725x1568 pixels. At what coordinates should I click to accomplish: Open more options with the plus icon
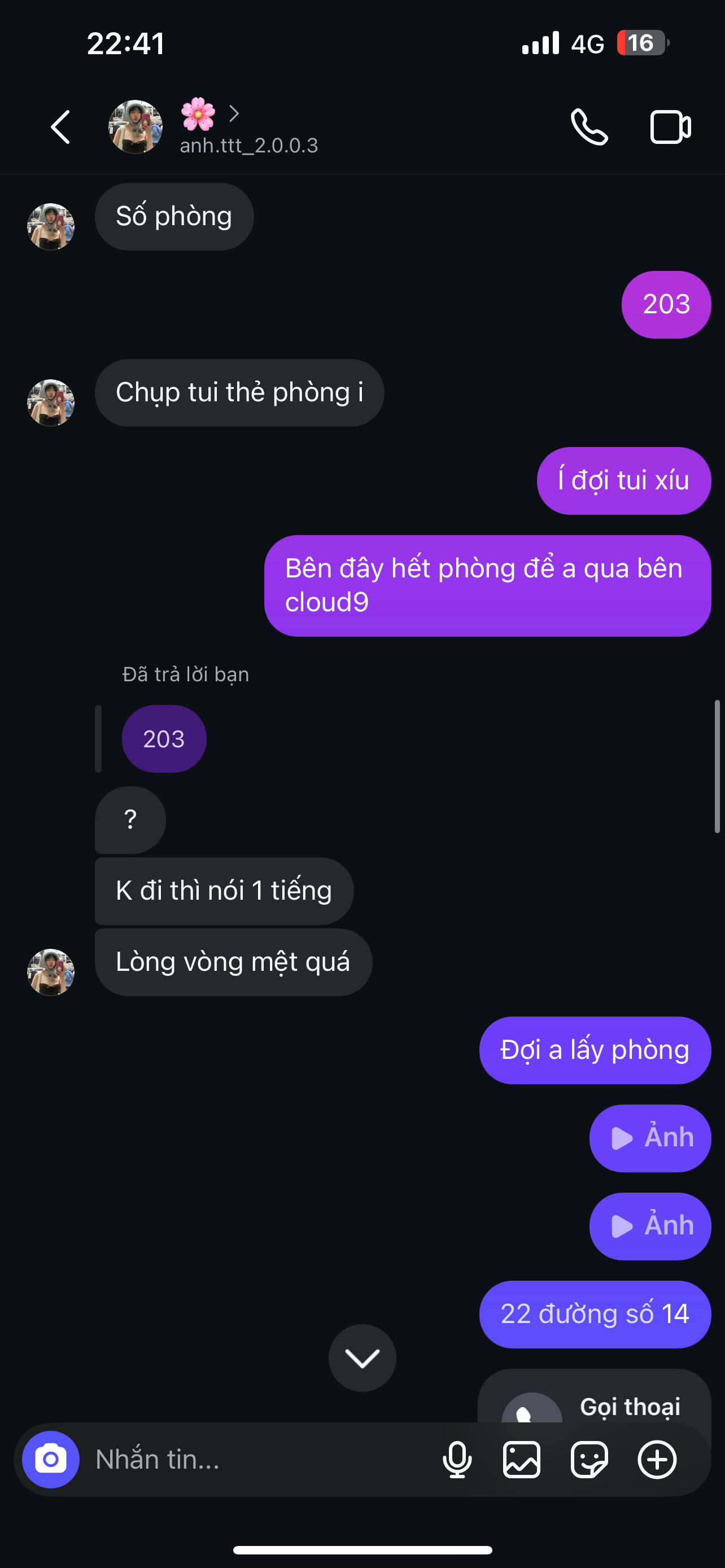pyautogui.click(x=657, y=1459)
